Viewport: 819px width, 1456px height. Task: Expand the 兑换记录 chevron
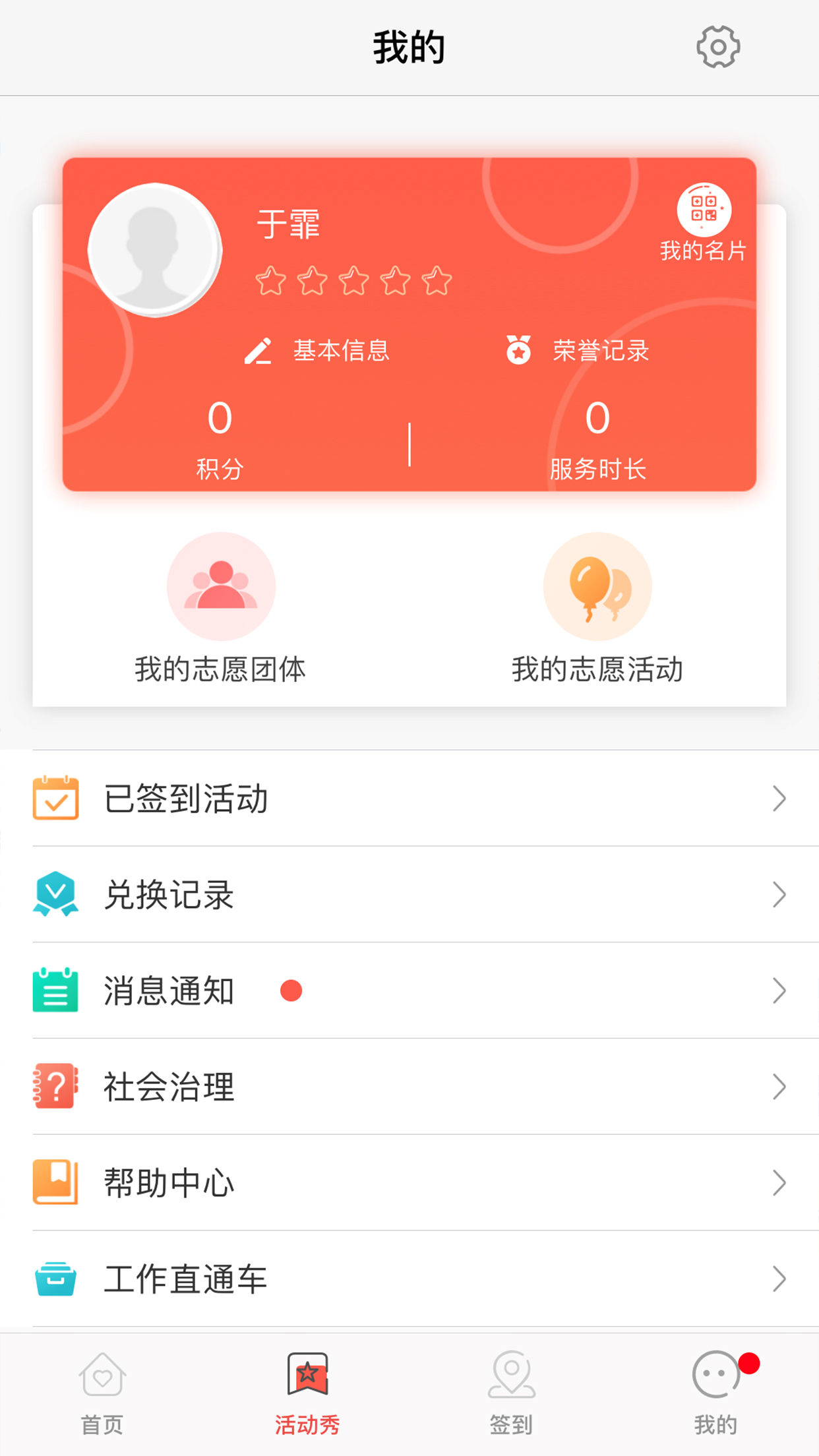point(780,894)
